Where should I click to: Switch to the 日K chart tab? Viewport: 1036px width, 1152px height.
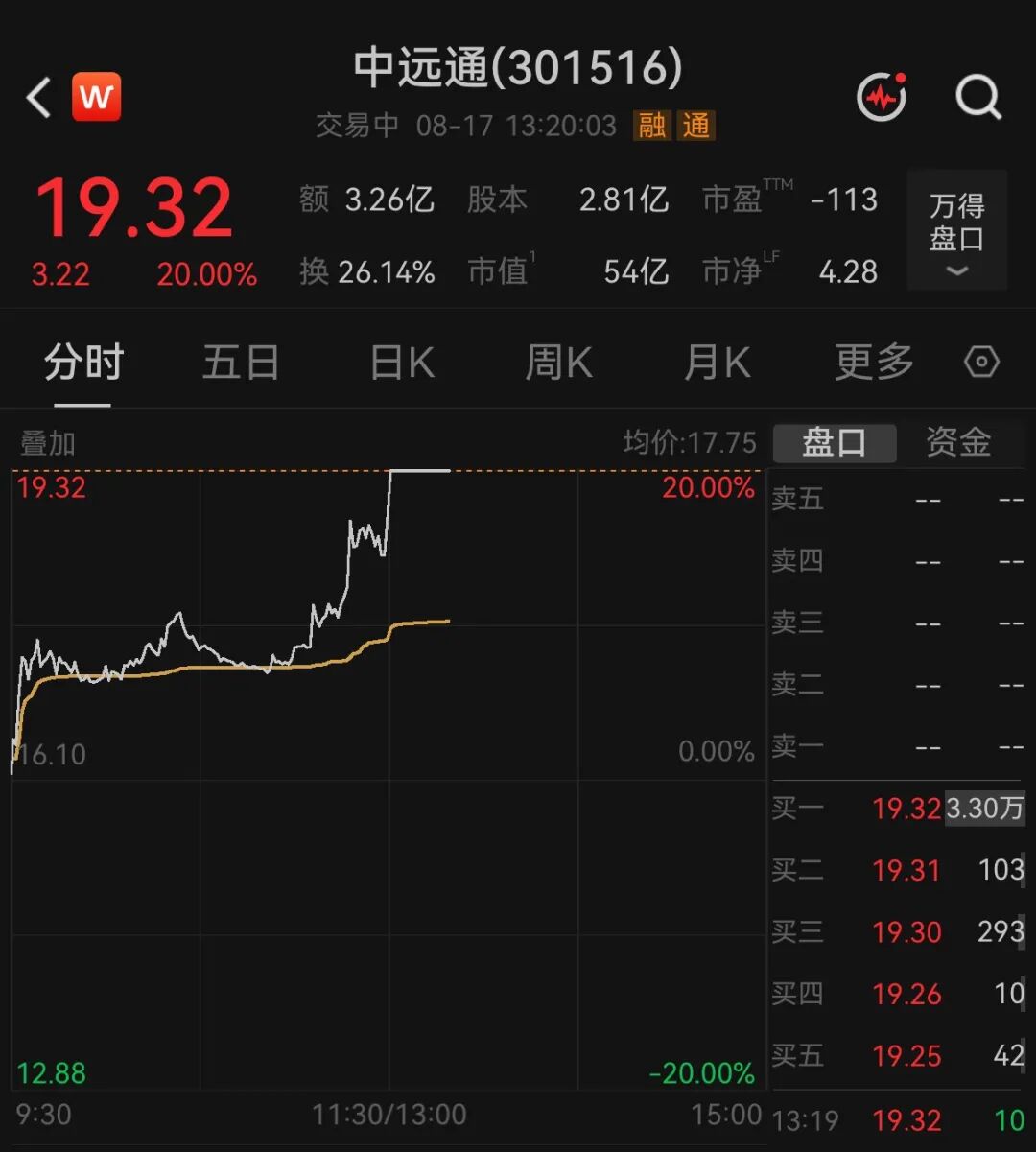coord(402,364)
